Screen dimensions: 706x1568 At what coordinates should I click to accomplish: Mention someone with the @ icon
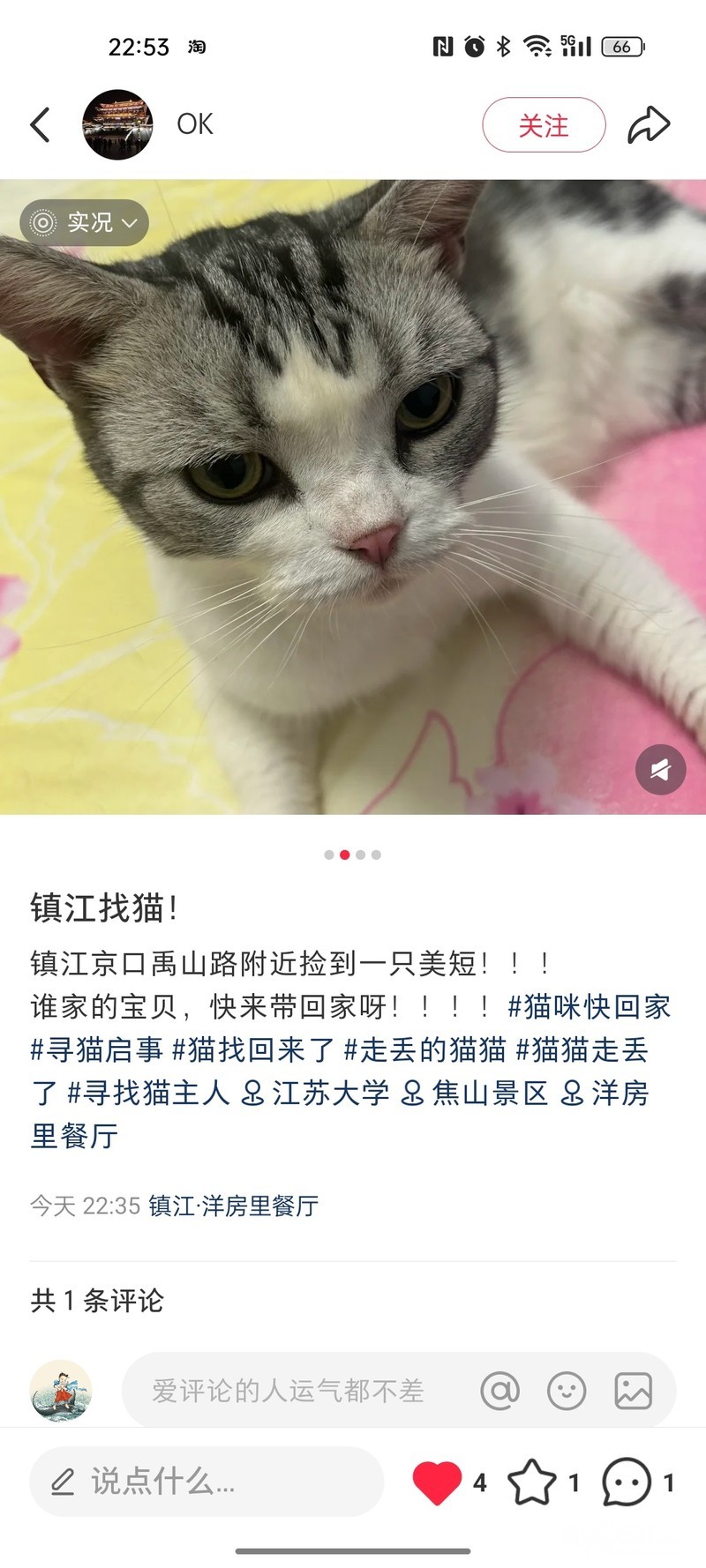(x=499, y=1391)
